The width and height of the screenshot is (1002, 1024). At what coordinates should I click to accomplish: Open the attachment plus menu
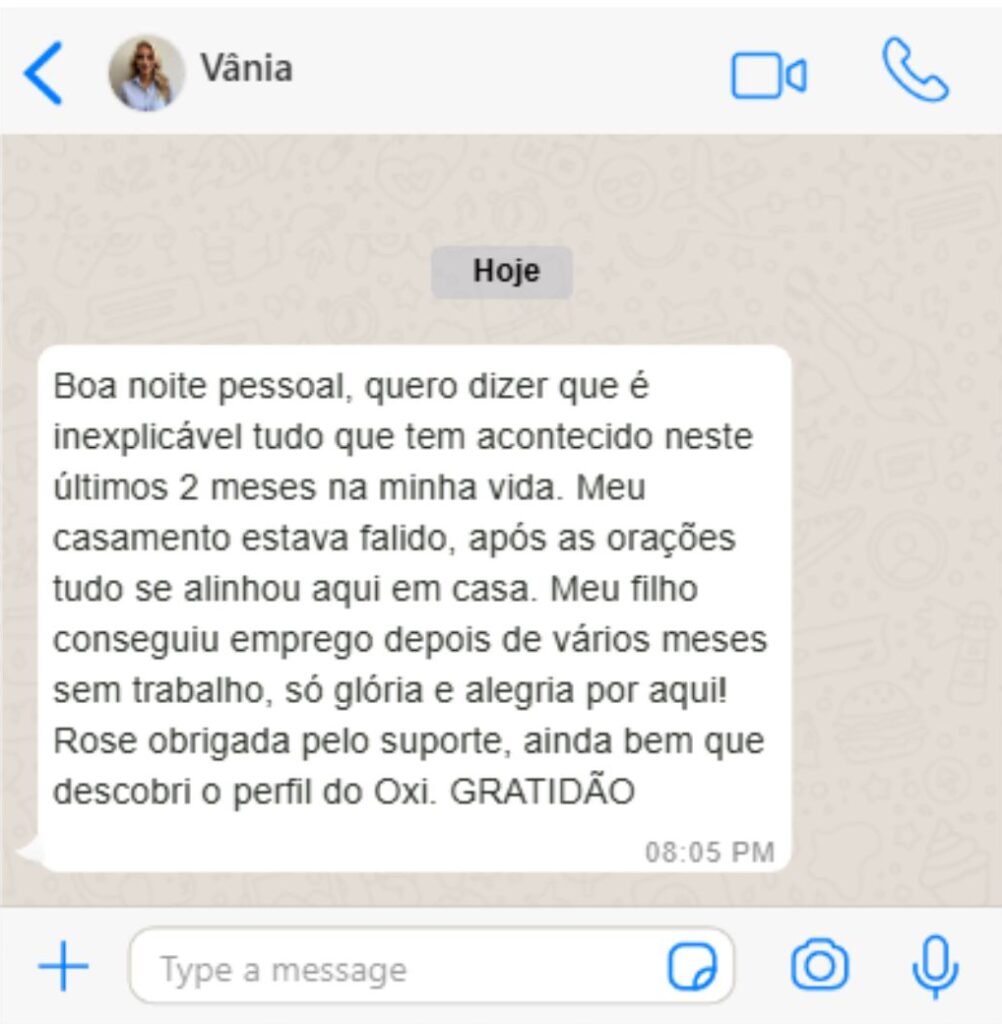pos(64,966)
